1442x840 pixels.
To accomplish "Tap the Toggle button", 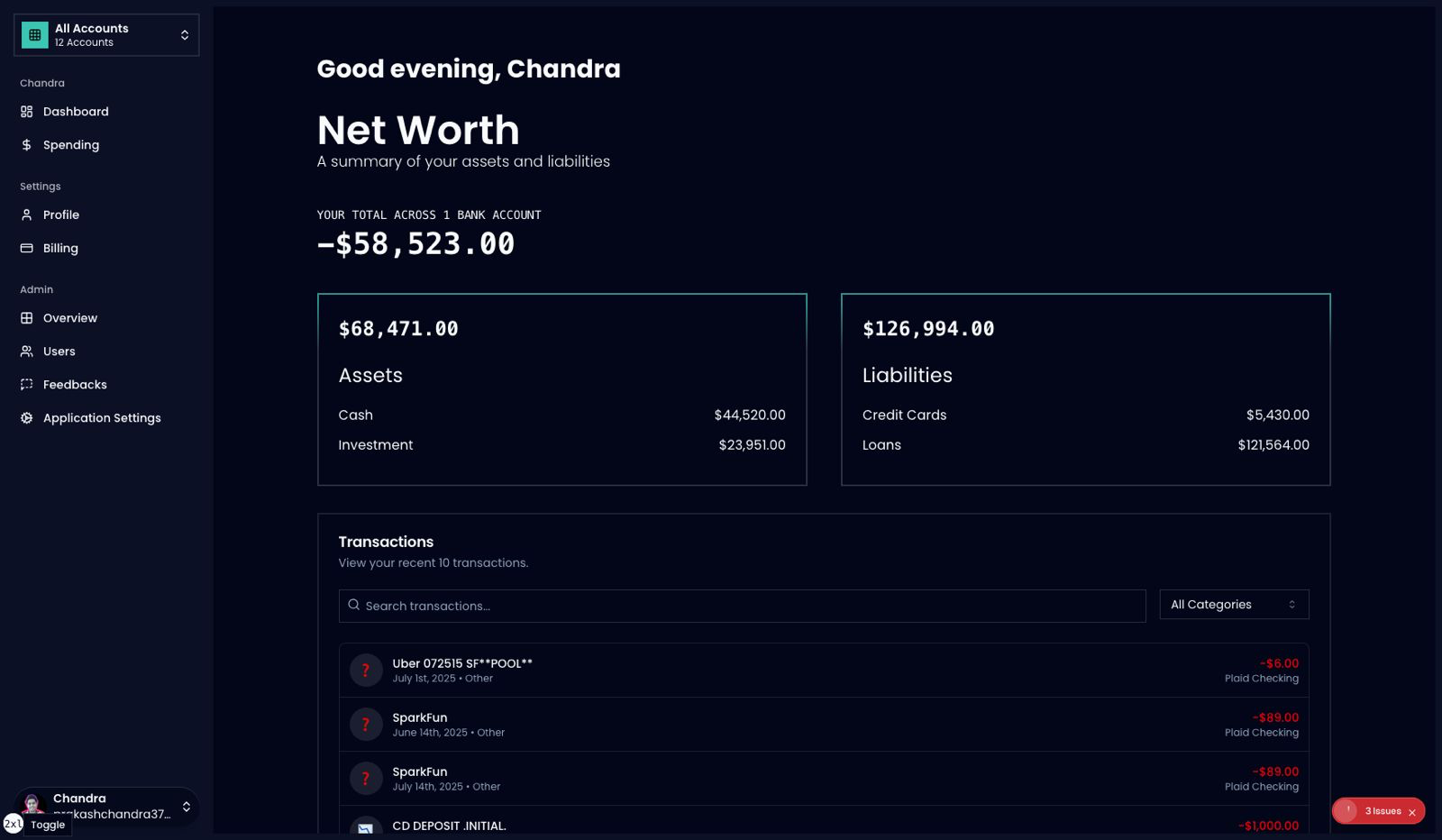I will pos(48,825).
